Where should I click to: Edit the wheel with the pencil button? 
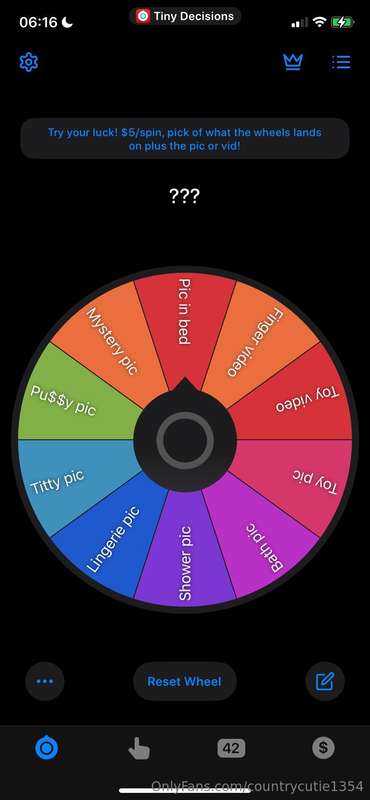click(x=325, y=681)
